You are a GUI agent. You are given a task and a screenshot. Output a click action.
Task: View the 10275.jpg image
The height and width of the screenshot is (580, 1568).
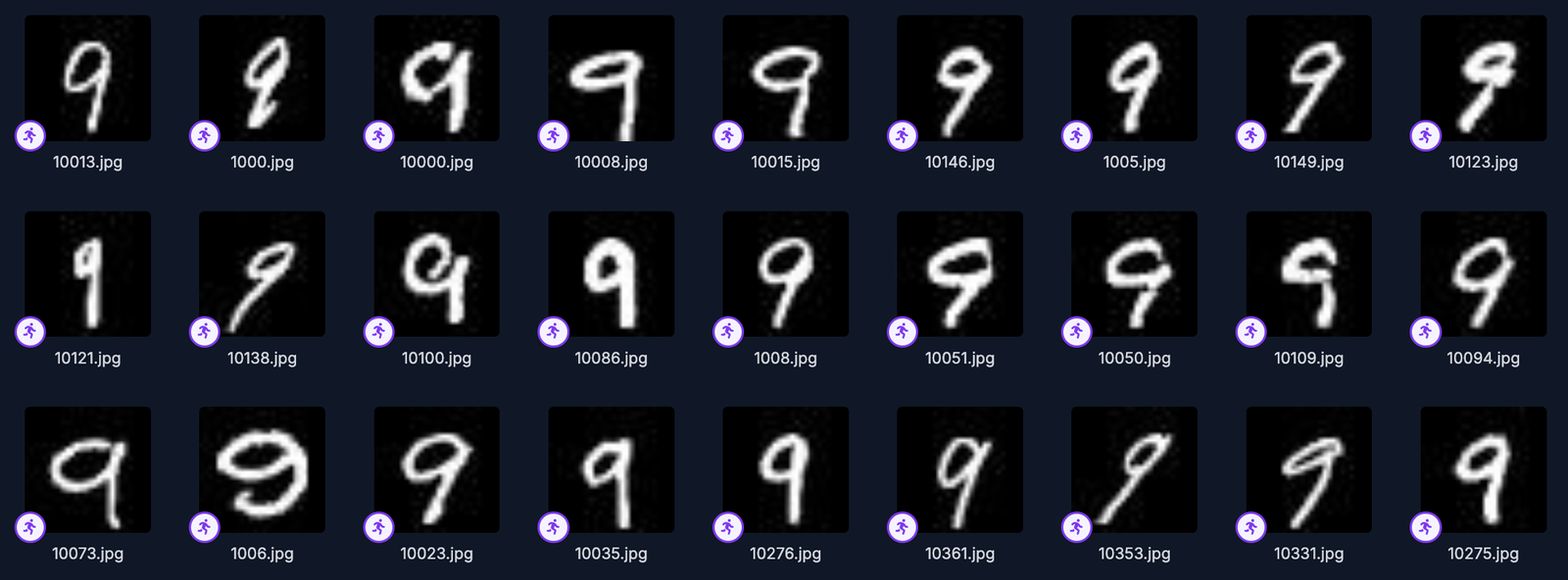pyautogui.click(x=1484, y=470)
